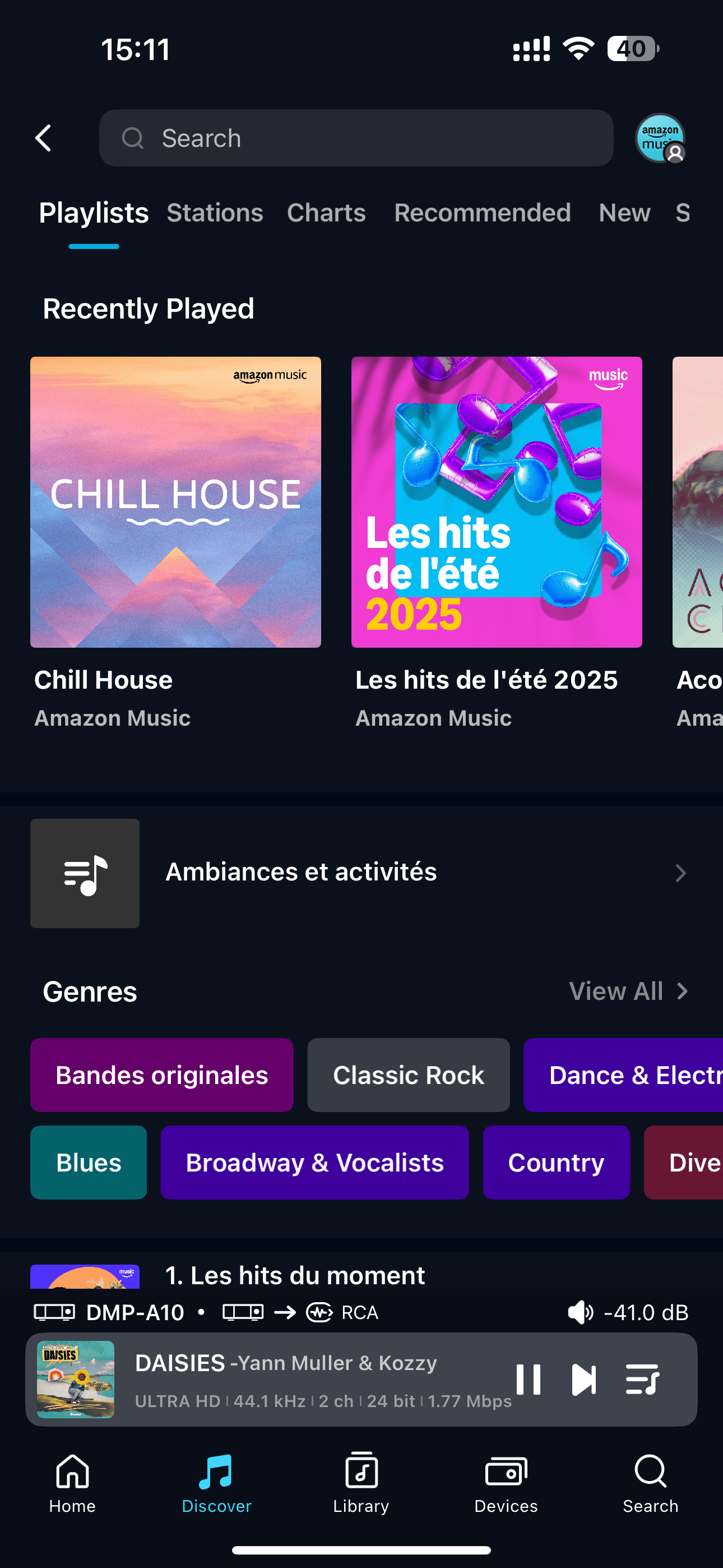The image size is (723, 1568).
Task: Open the play queue
Action: [642, 1380]
